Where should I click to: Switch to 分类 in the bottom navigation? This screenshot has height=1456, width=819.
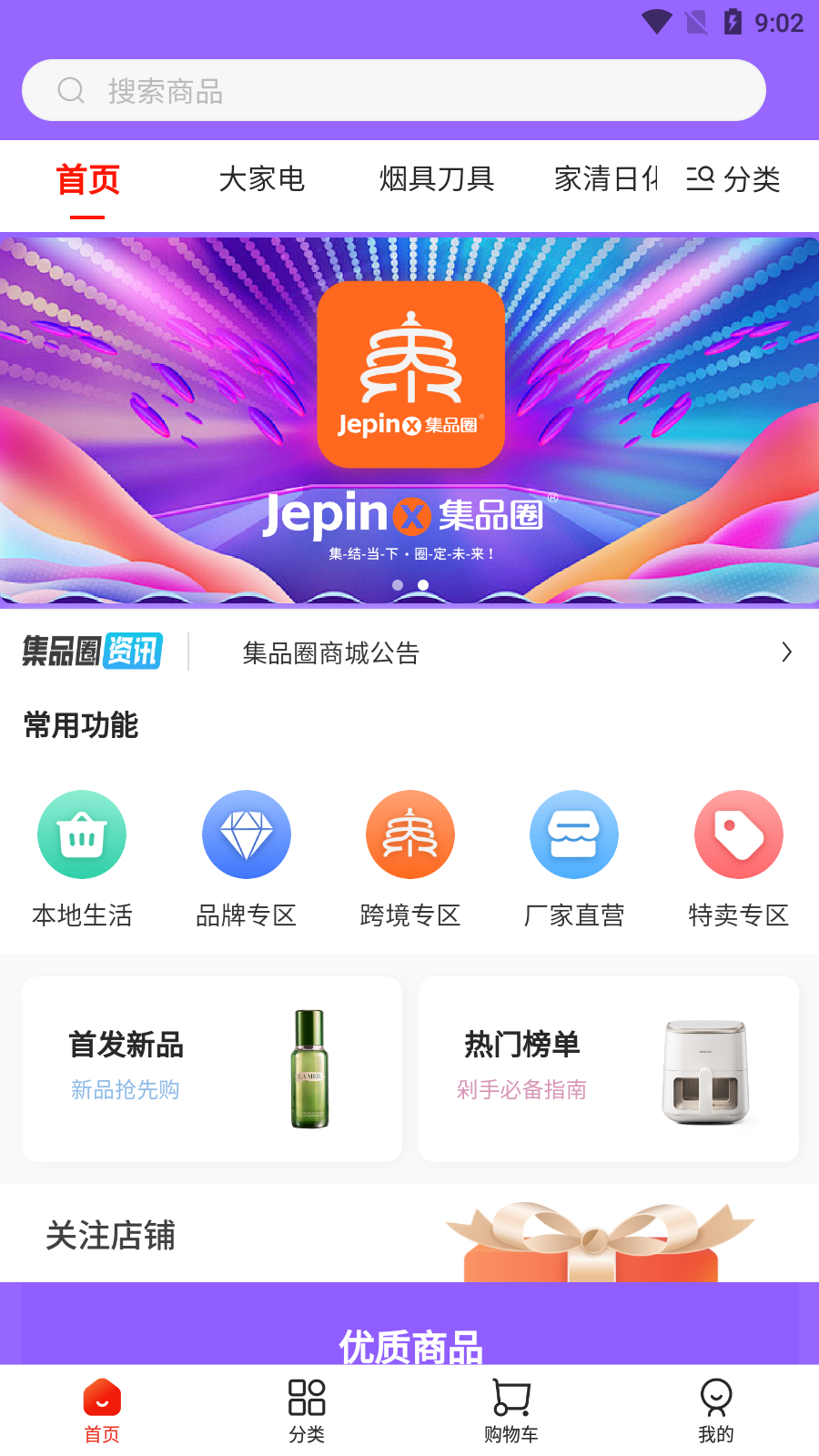(307, 1410)
